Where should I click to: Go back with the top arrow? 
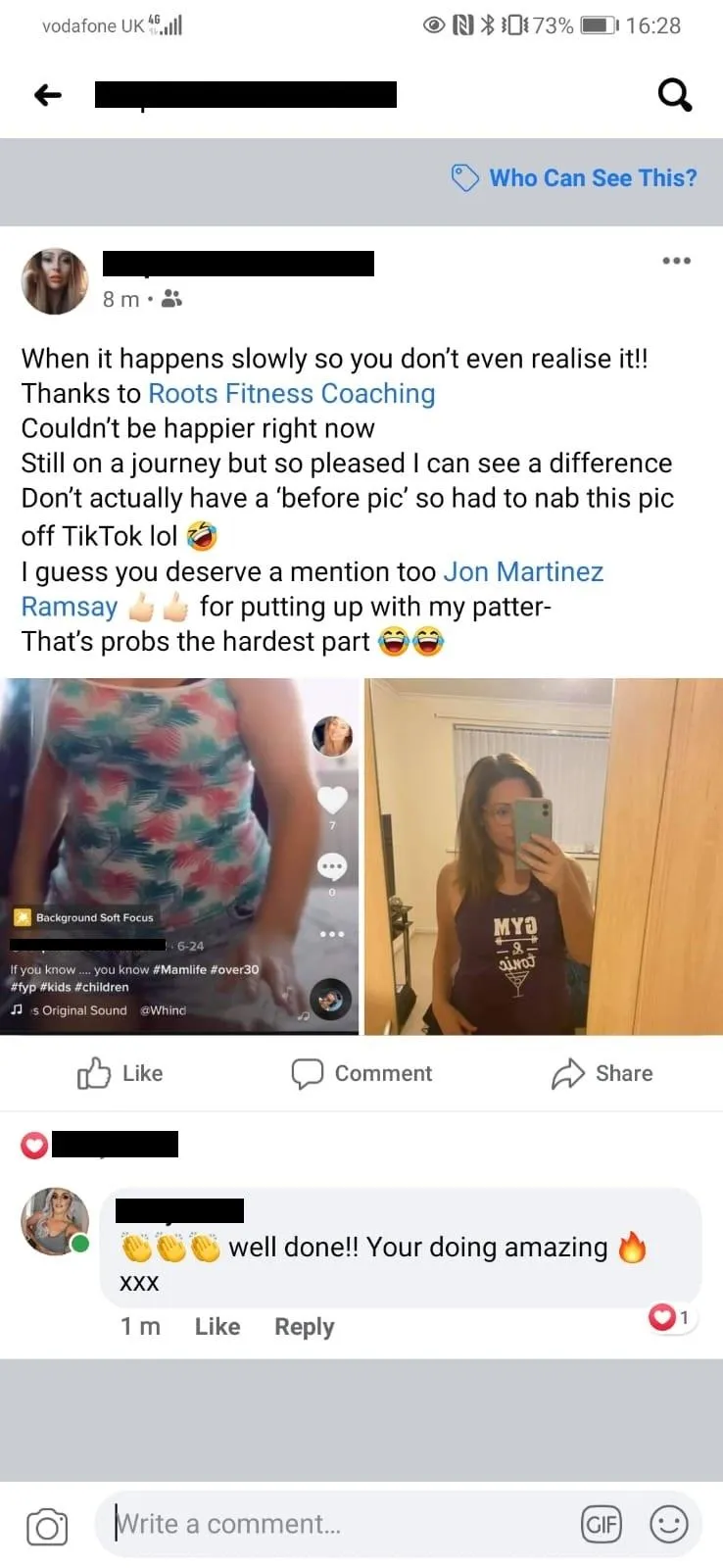click(x=48, y=95)
